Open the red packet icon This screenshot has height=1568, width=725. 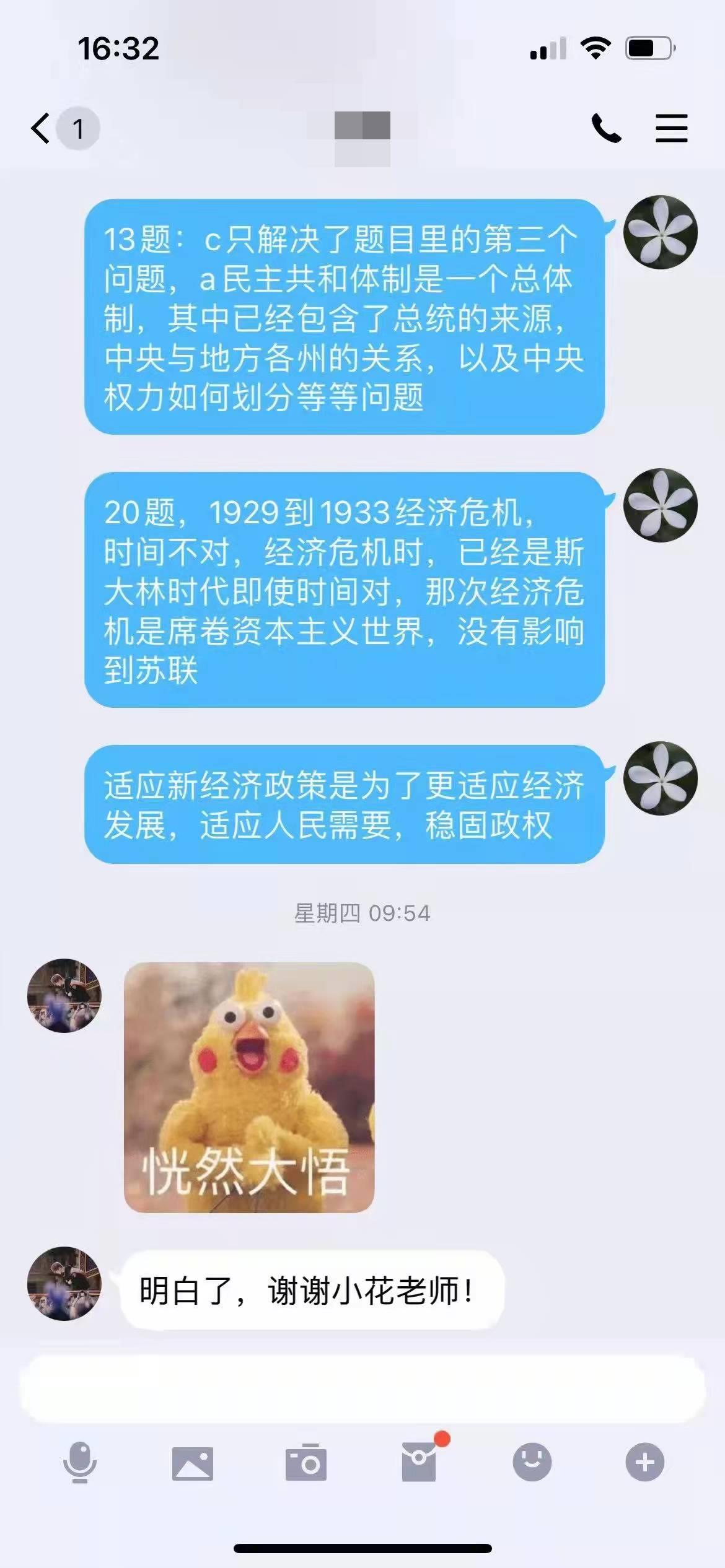(x=420, y=1463)
